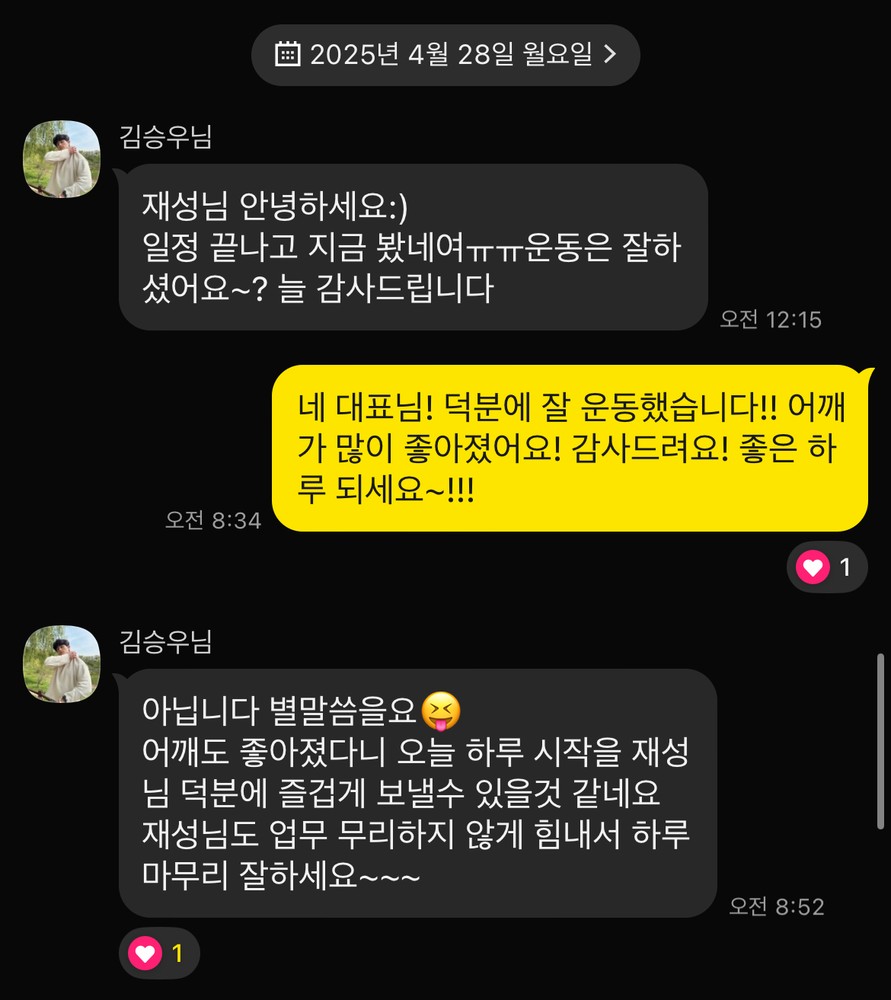View 김승우님's profile photo beside the 별말씀을요 message
891x1000 pixels.
click(62, 663)
